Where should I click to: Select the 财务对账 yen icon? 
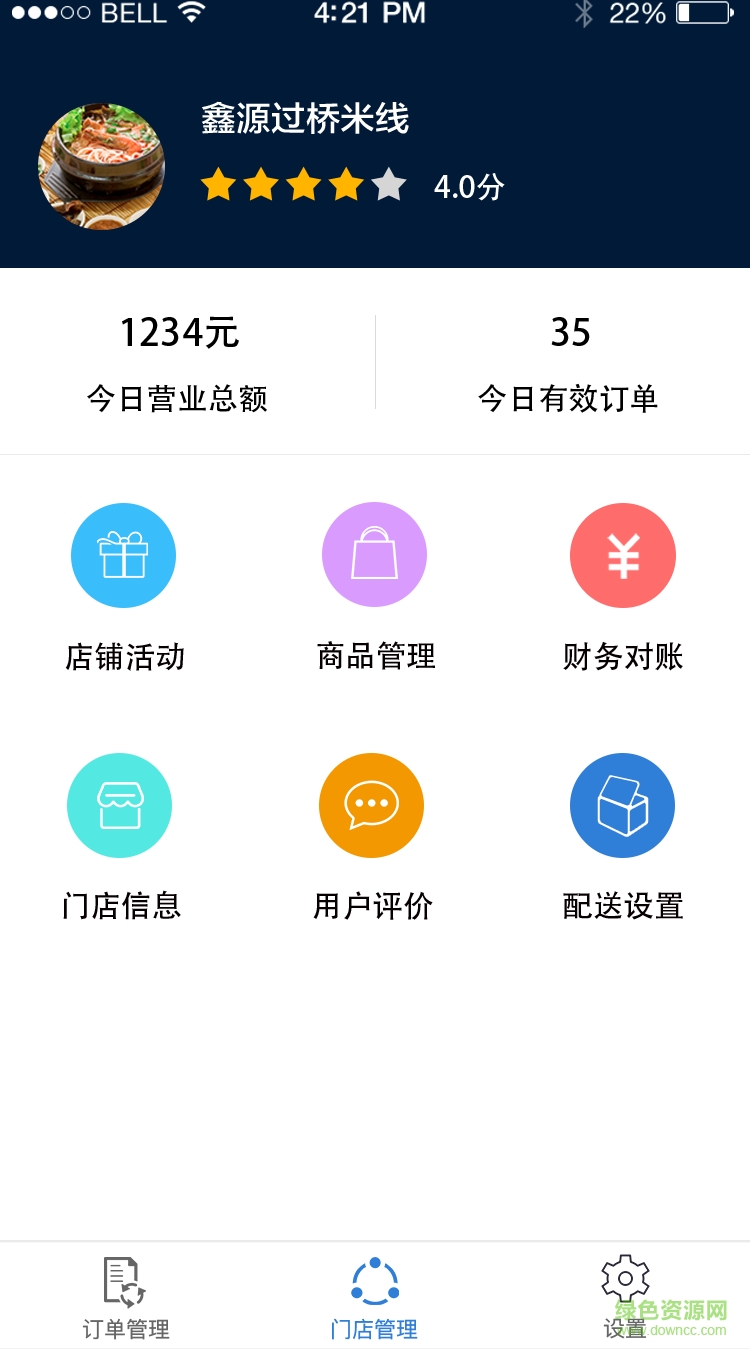pyautogui.click(x=623, y=555)
